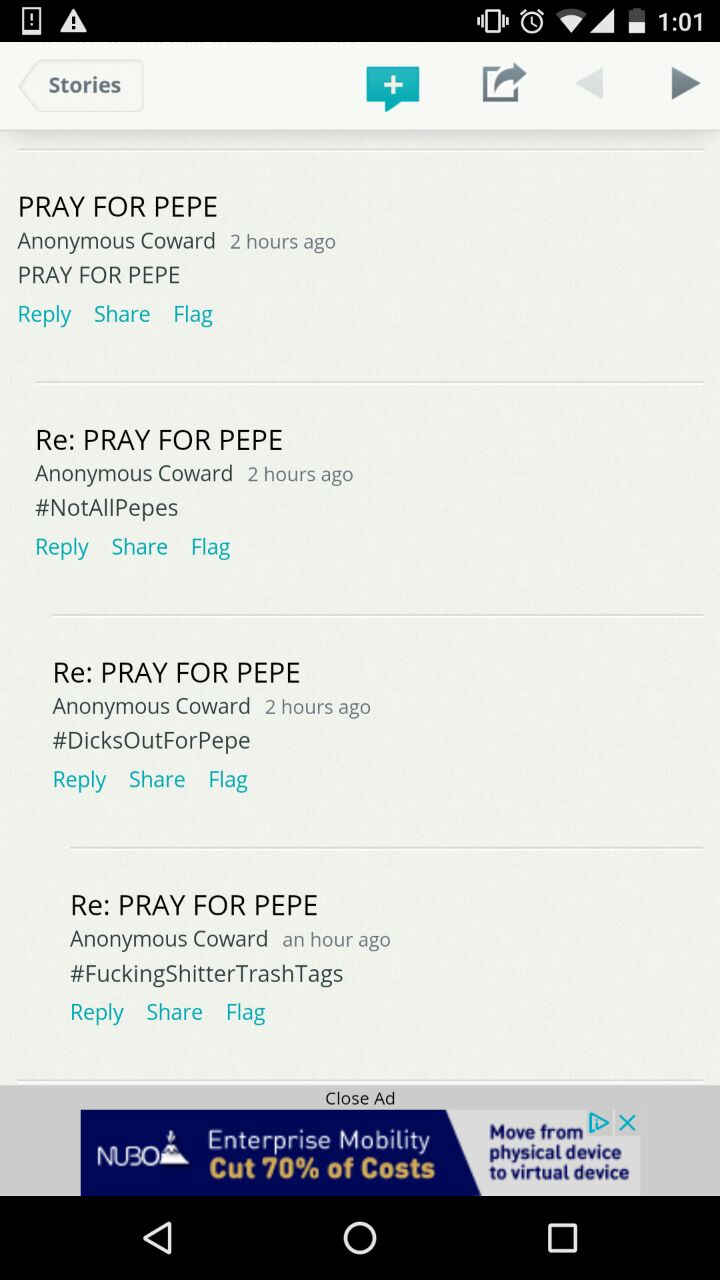The image size is (720, 1280).
Task: Tap the system home button
Action: [x=360, y=1238]
